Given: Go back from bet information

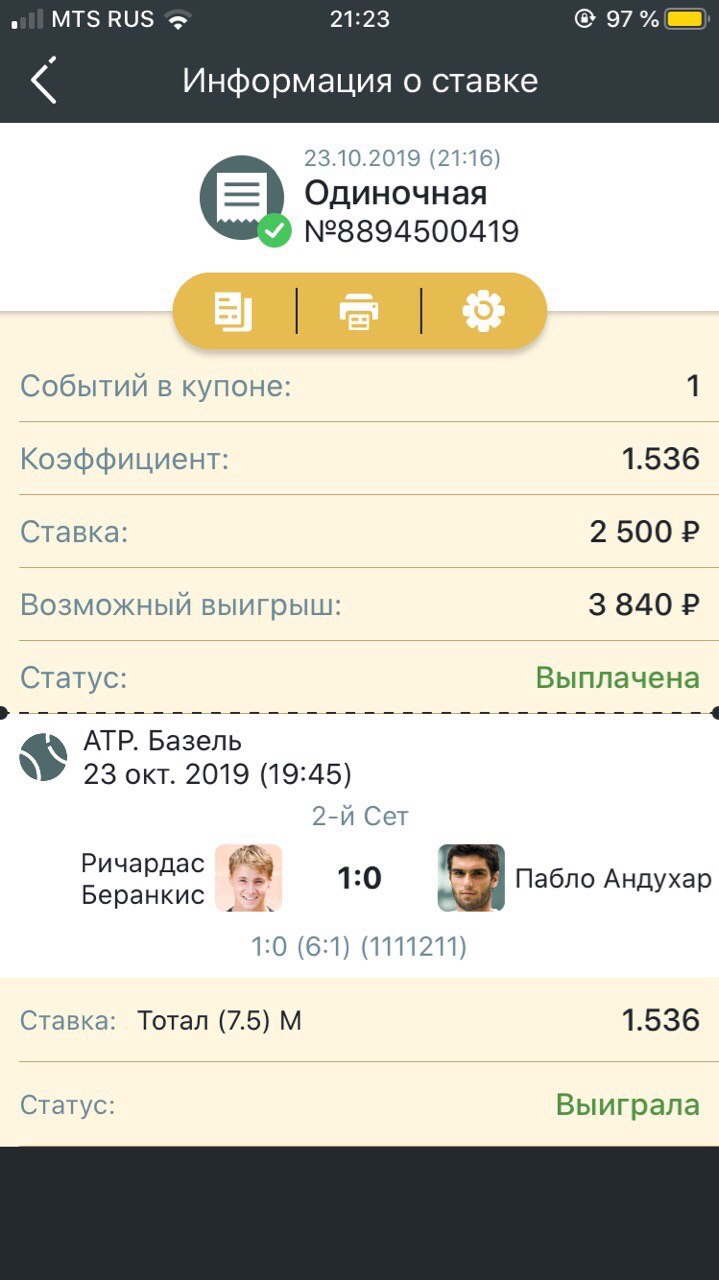Looking at the screenshot, I should click(44, 80).
